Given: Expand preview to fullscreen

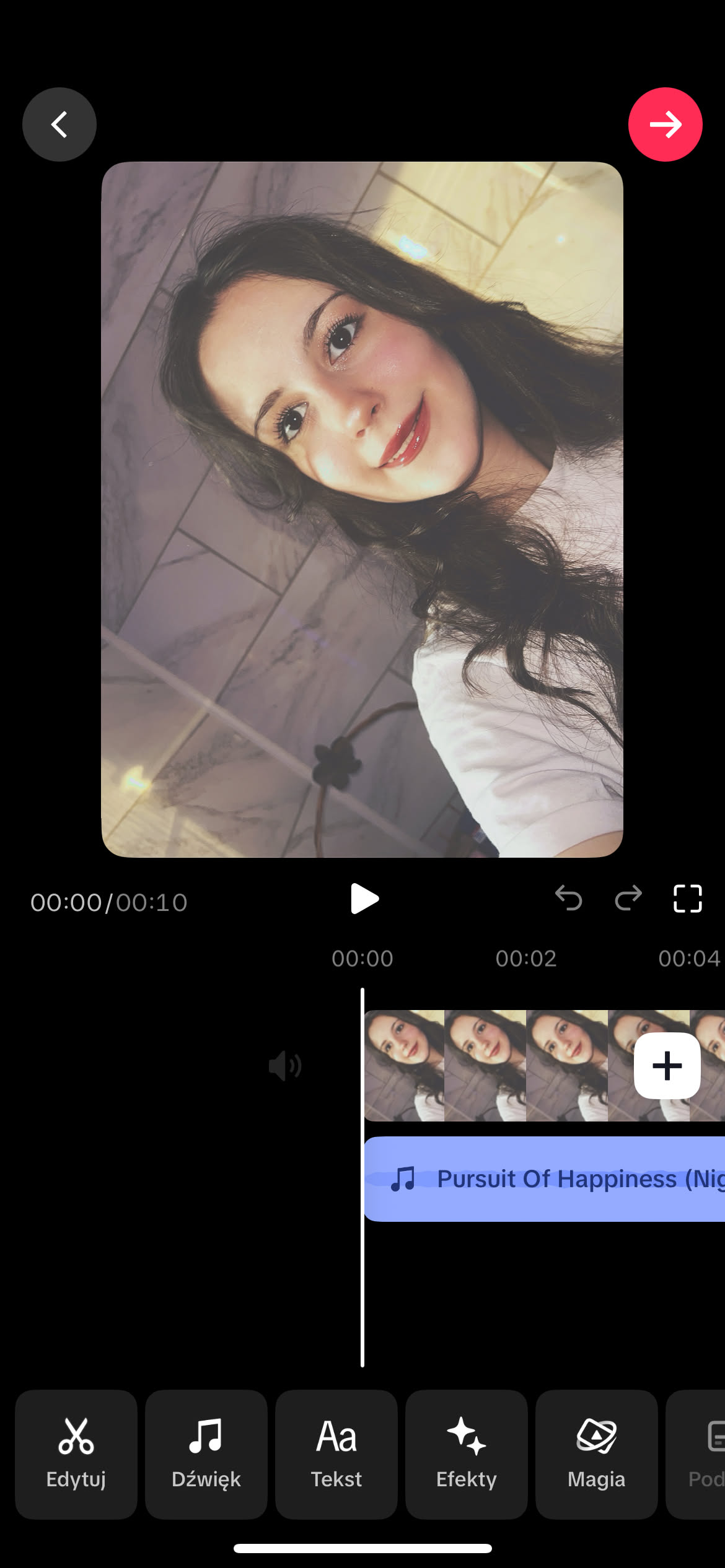Looking at the screenshot, I should (x=687, y=899).
